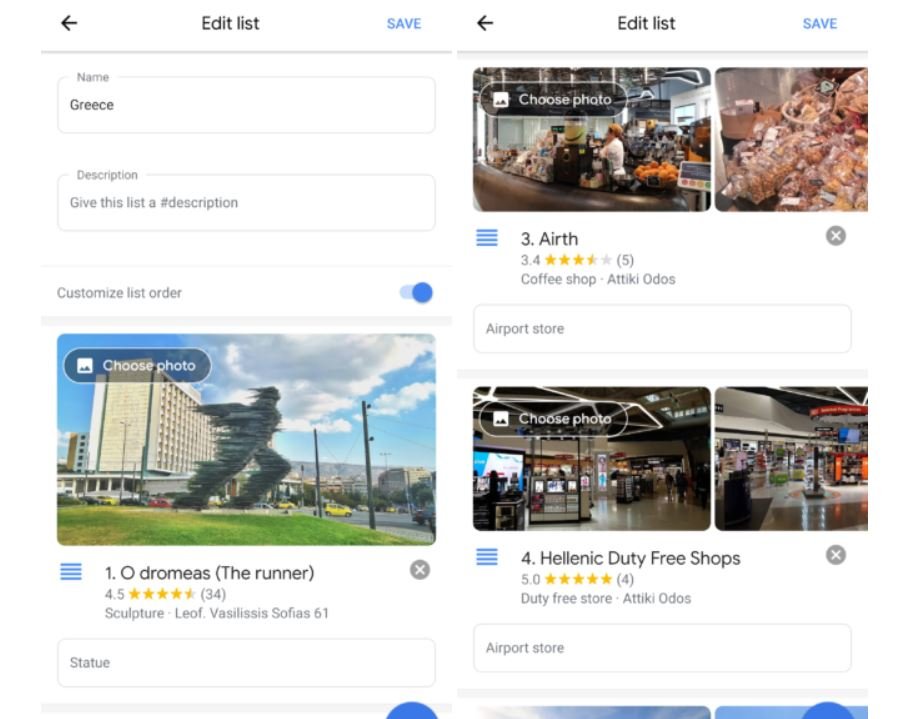
Task: Tap the Description field to add text
Action: [x=245, y=202]
